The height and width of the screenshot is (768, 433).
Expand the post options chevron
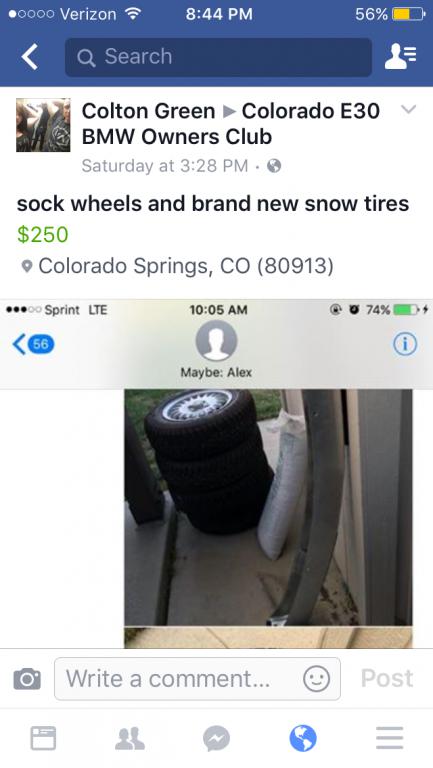point(408,109)
